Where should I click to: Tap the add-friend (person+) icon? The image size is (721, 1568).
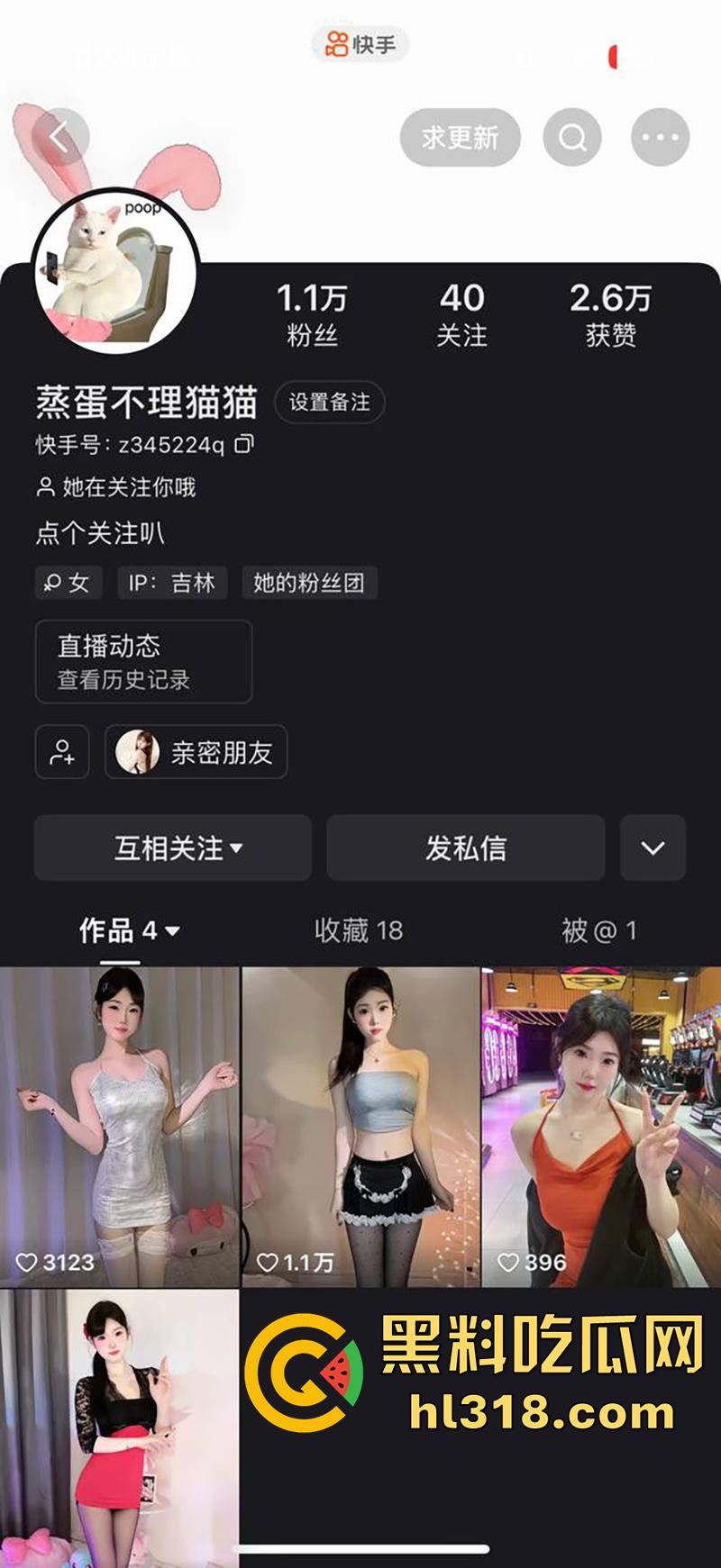(x=61, y=753)
